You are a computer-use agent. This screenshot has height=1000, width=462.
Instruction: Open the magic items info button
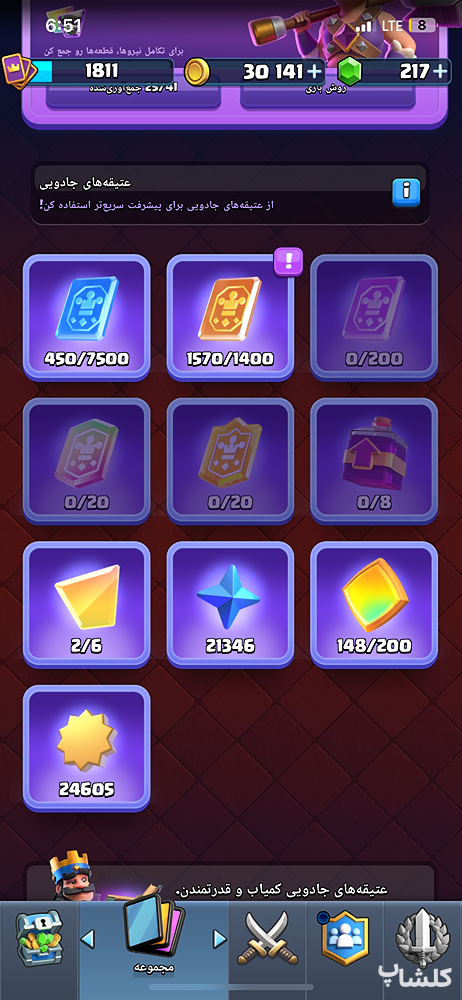406,191
